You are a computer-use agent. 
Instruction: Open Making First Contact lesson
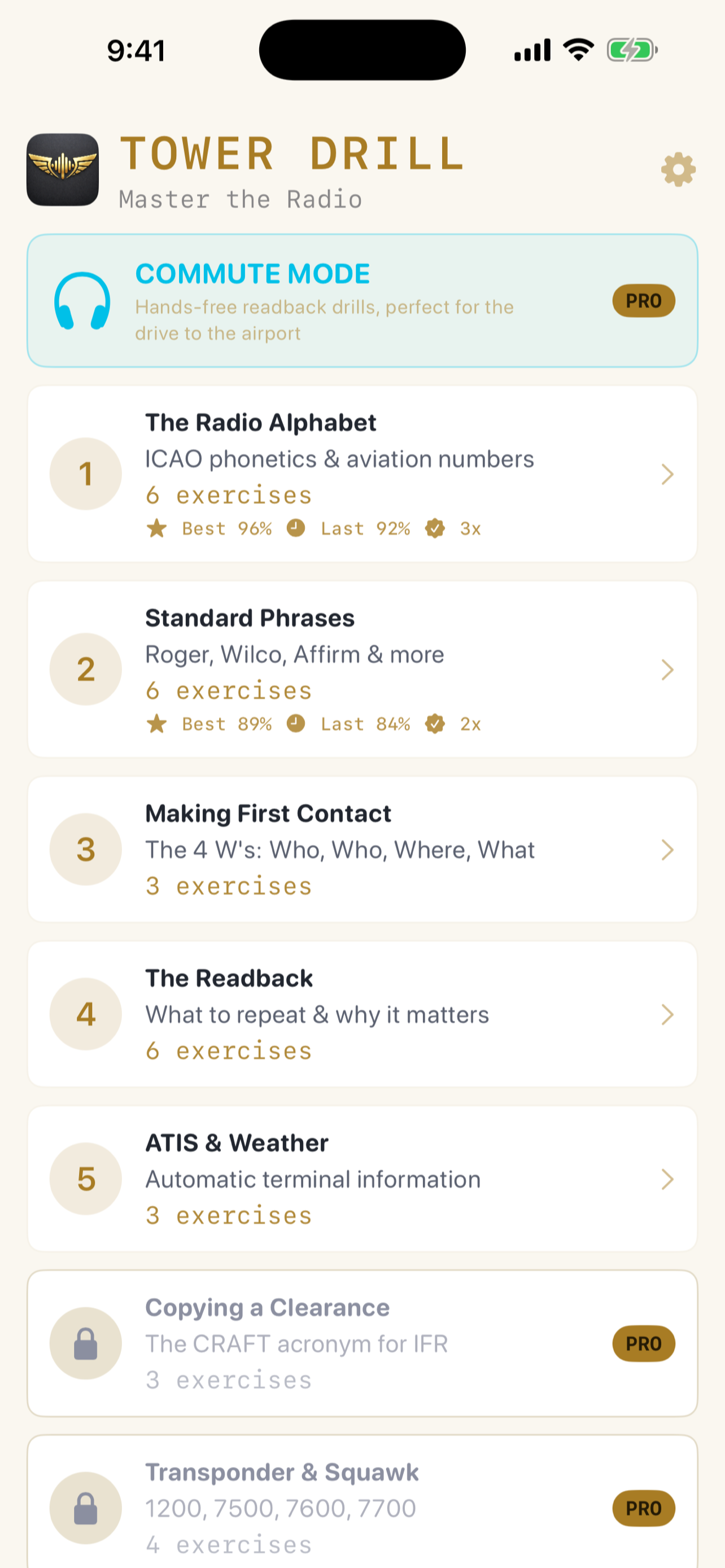click(x=362, y=849)
